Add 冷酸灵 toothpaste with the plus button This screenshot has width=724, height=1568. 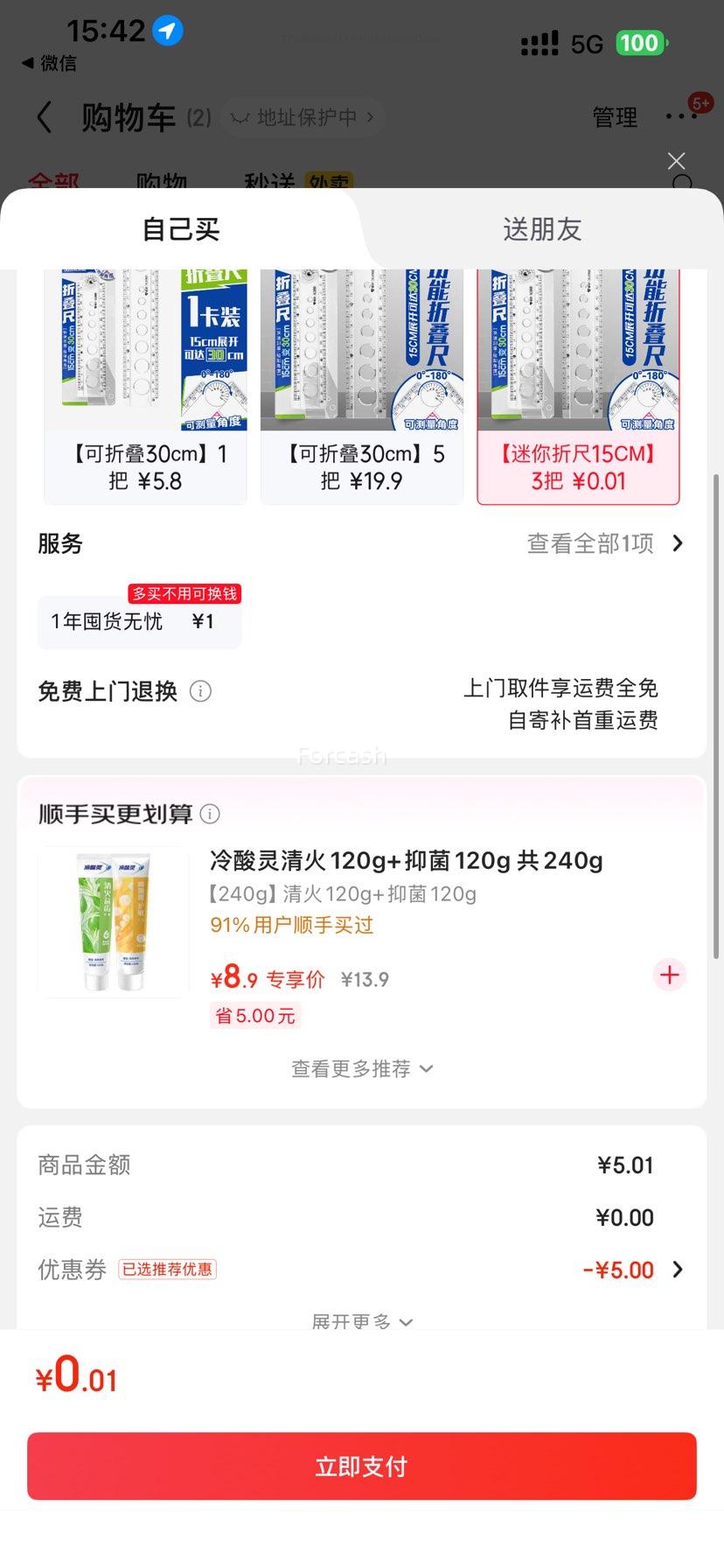[670, 975]
